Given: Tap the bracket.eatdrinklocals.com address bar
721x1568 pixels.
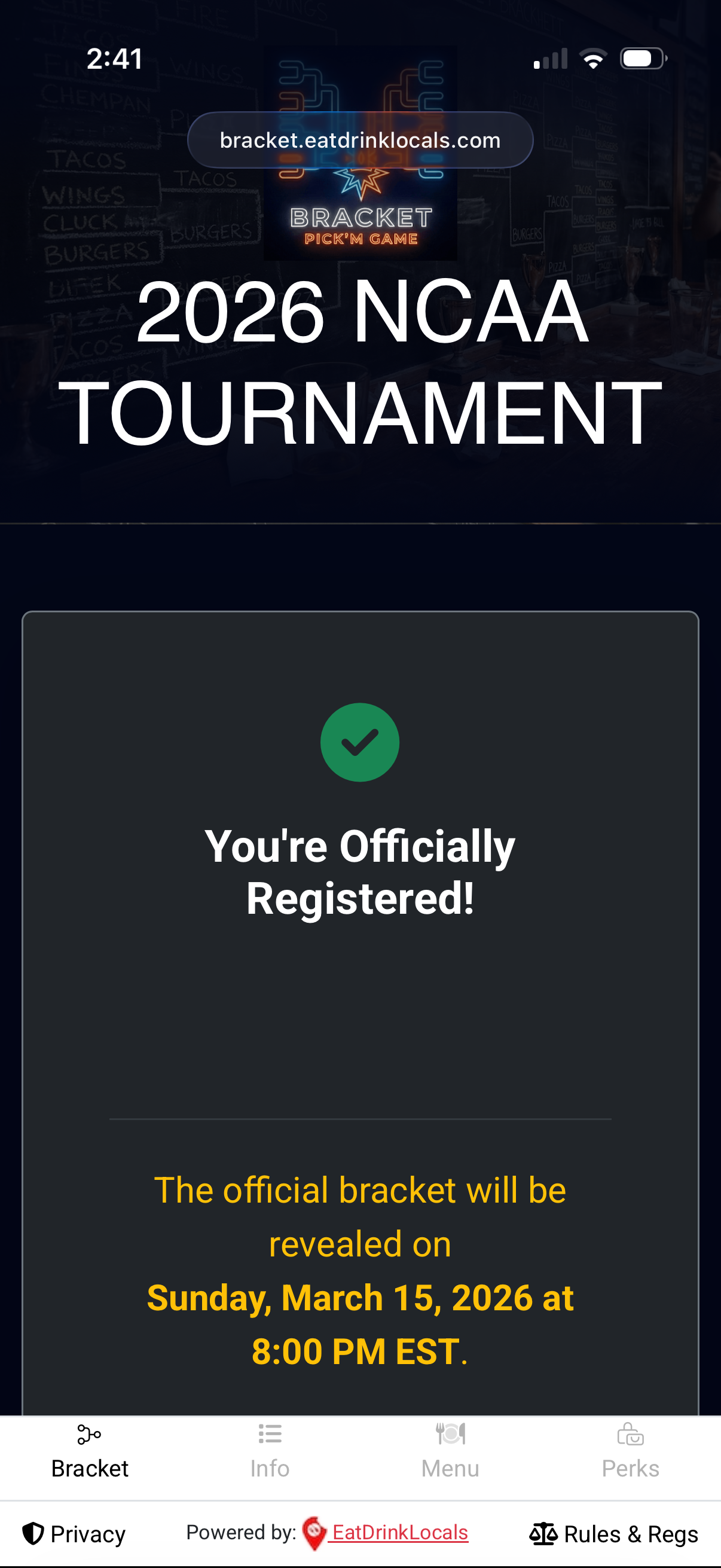Looking at the screenshot, I should tap(360, 140).
